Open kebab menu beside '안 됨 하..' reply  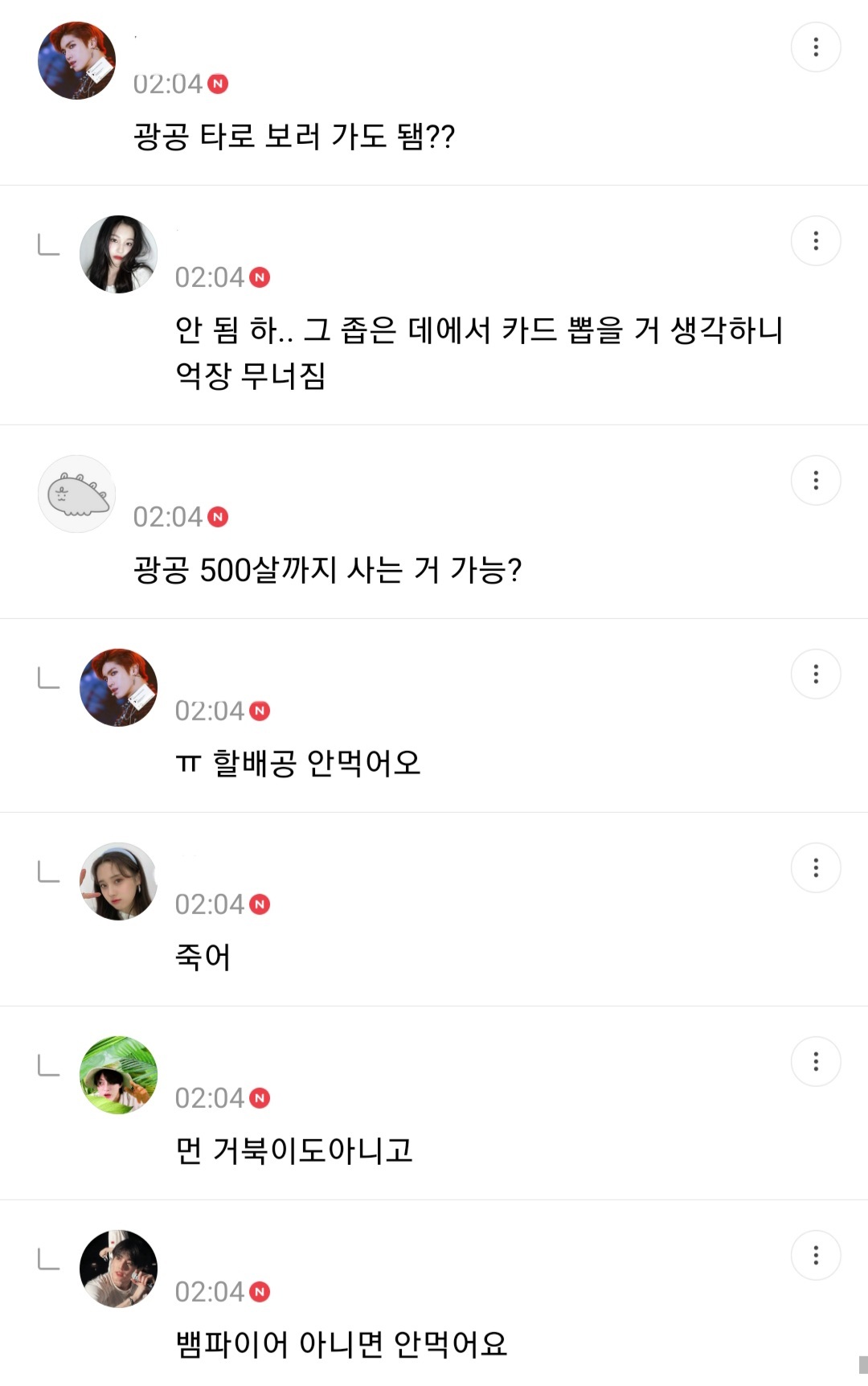(817, 240)
